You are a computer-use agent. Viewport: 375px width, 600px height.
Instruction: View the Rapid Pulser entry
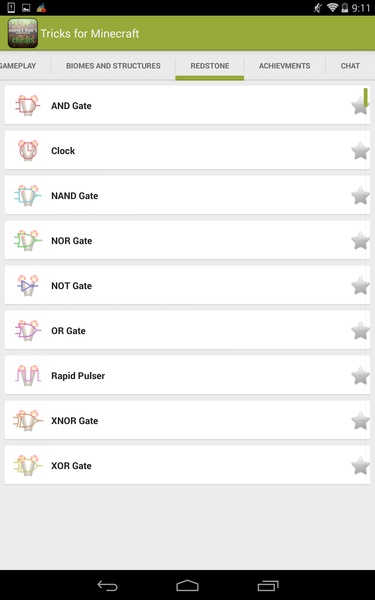187,375
